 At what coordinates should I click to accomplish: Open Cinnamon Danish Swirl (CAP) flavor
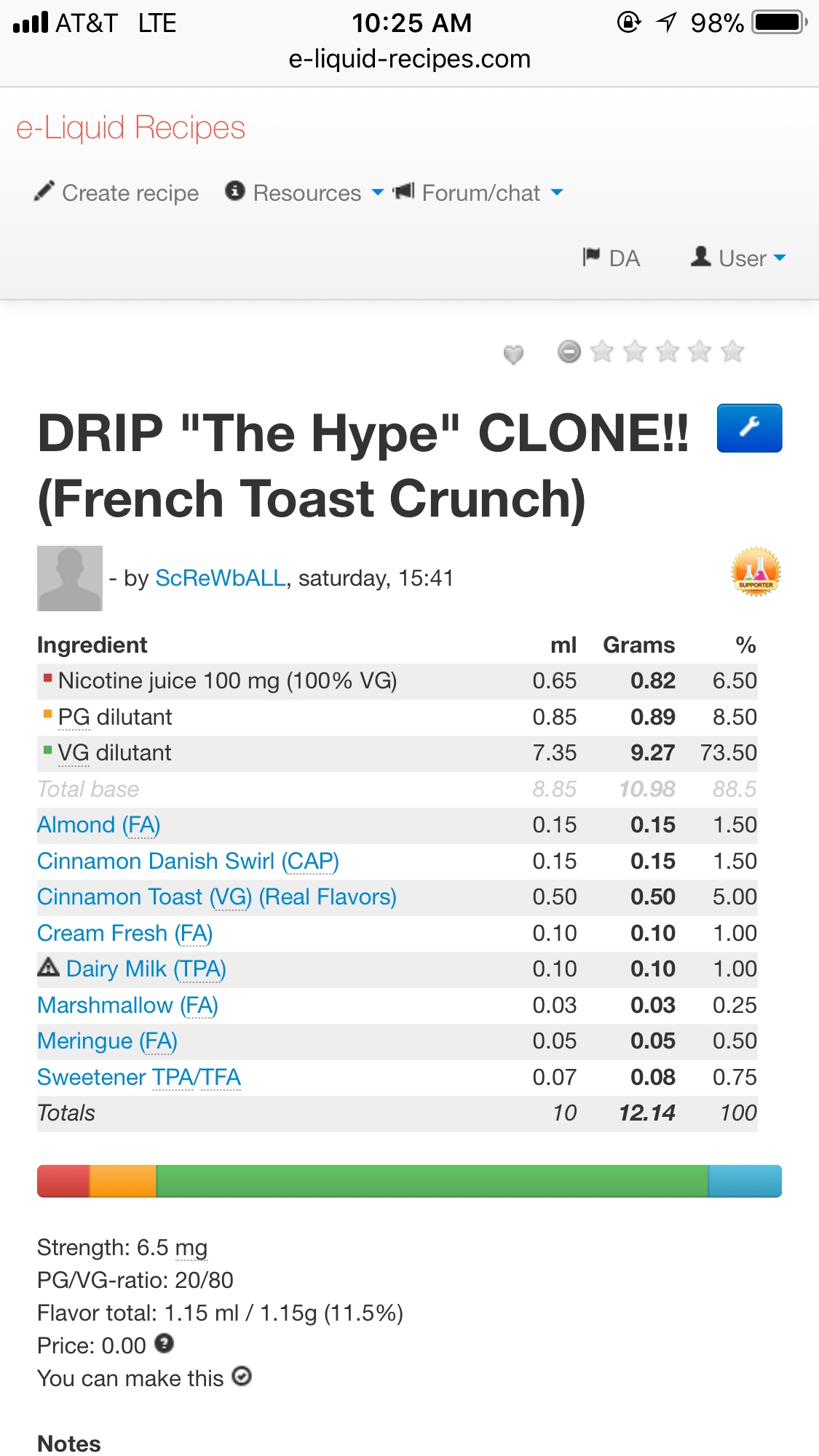[188, 862]
